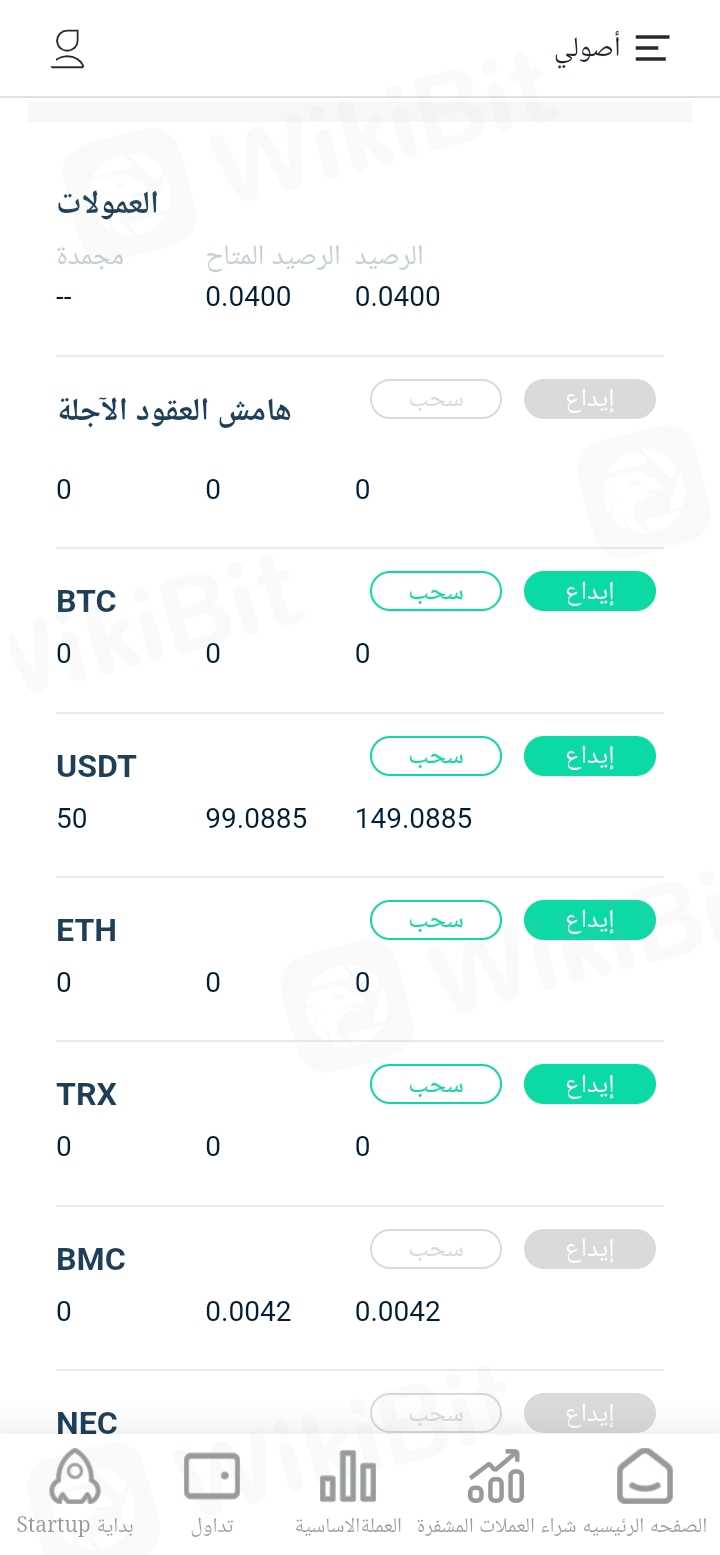Viewport: 720px width, 1555px height.
Task: Switch to the Startup بداية tab
Action: tap(75, 1493)
